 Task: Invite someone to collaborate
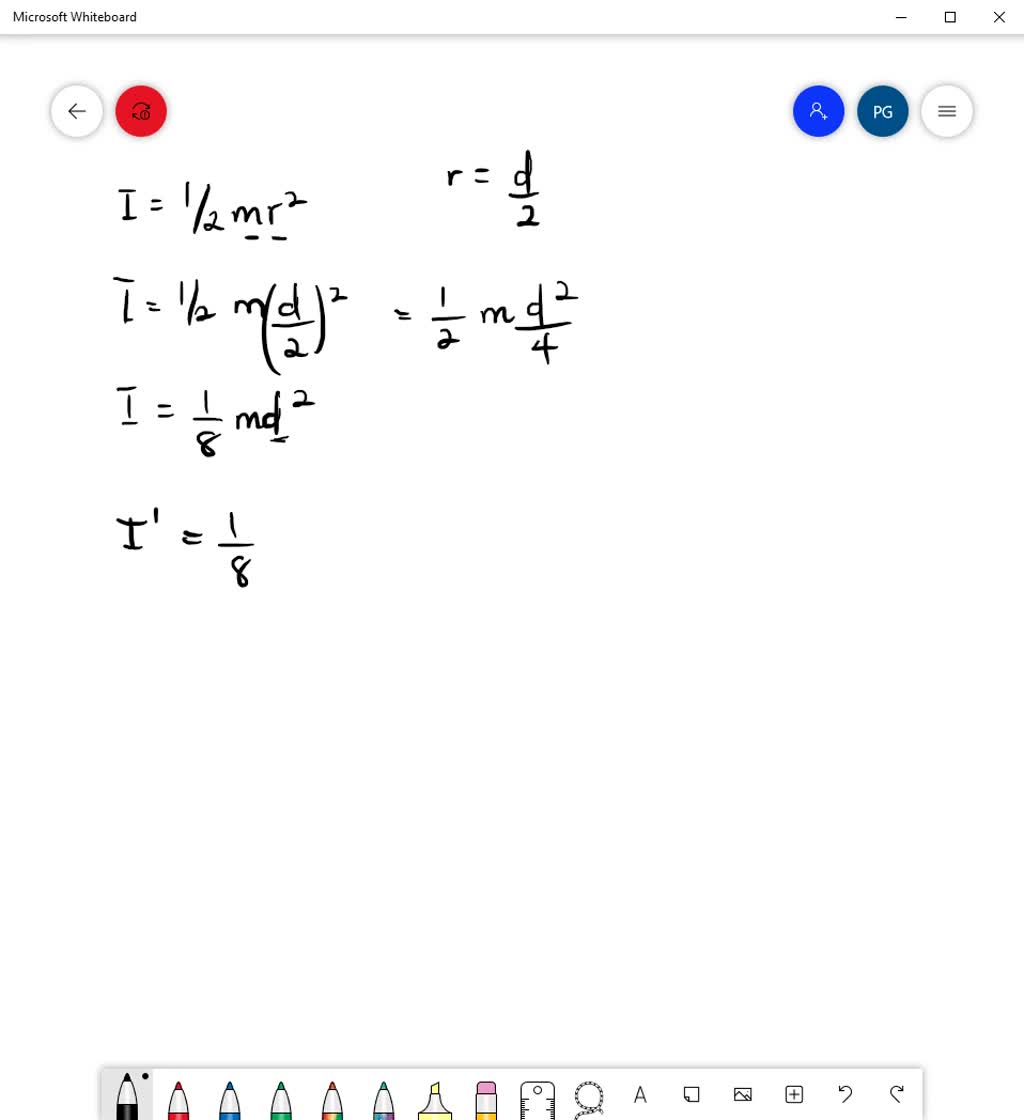coord(818,111)
